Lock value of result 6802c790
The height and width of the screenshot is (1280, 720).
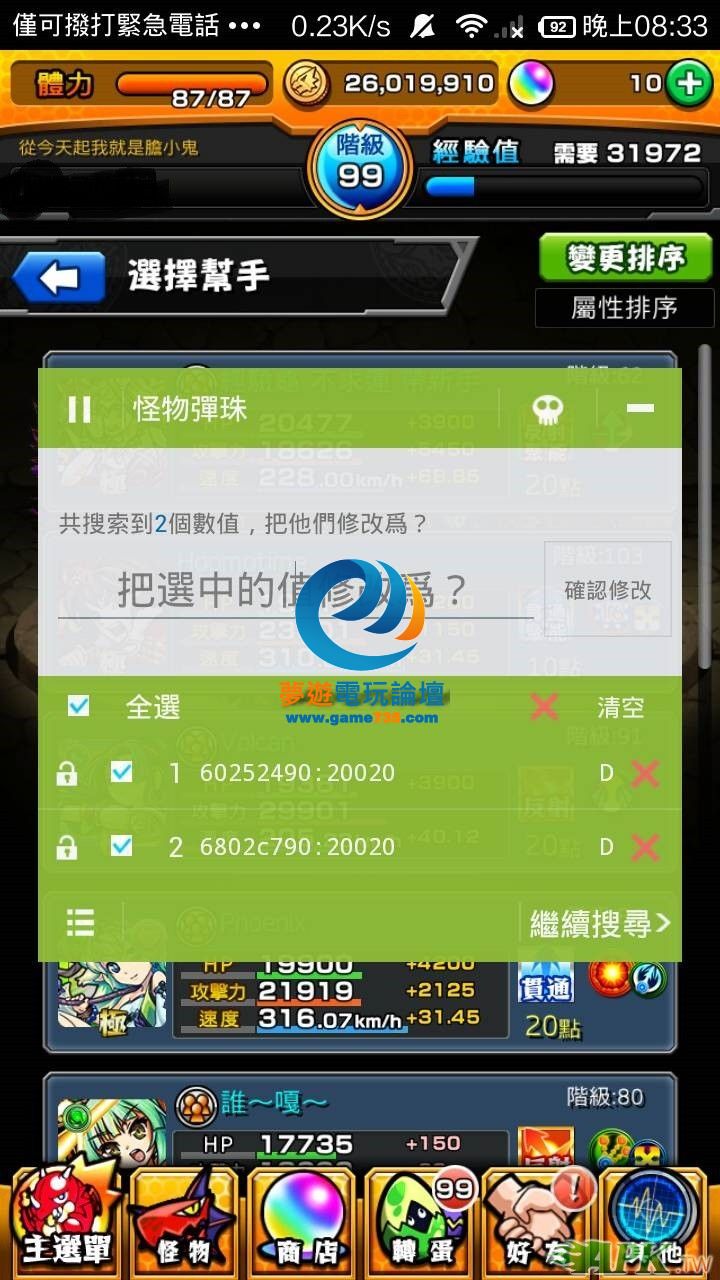click(67, 848)
